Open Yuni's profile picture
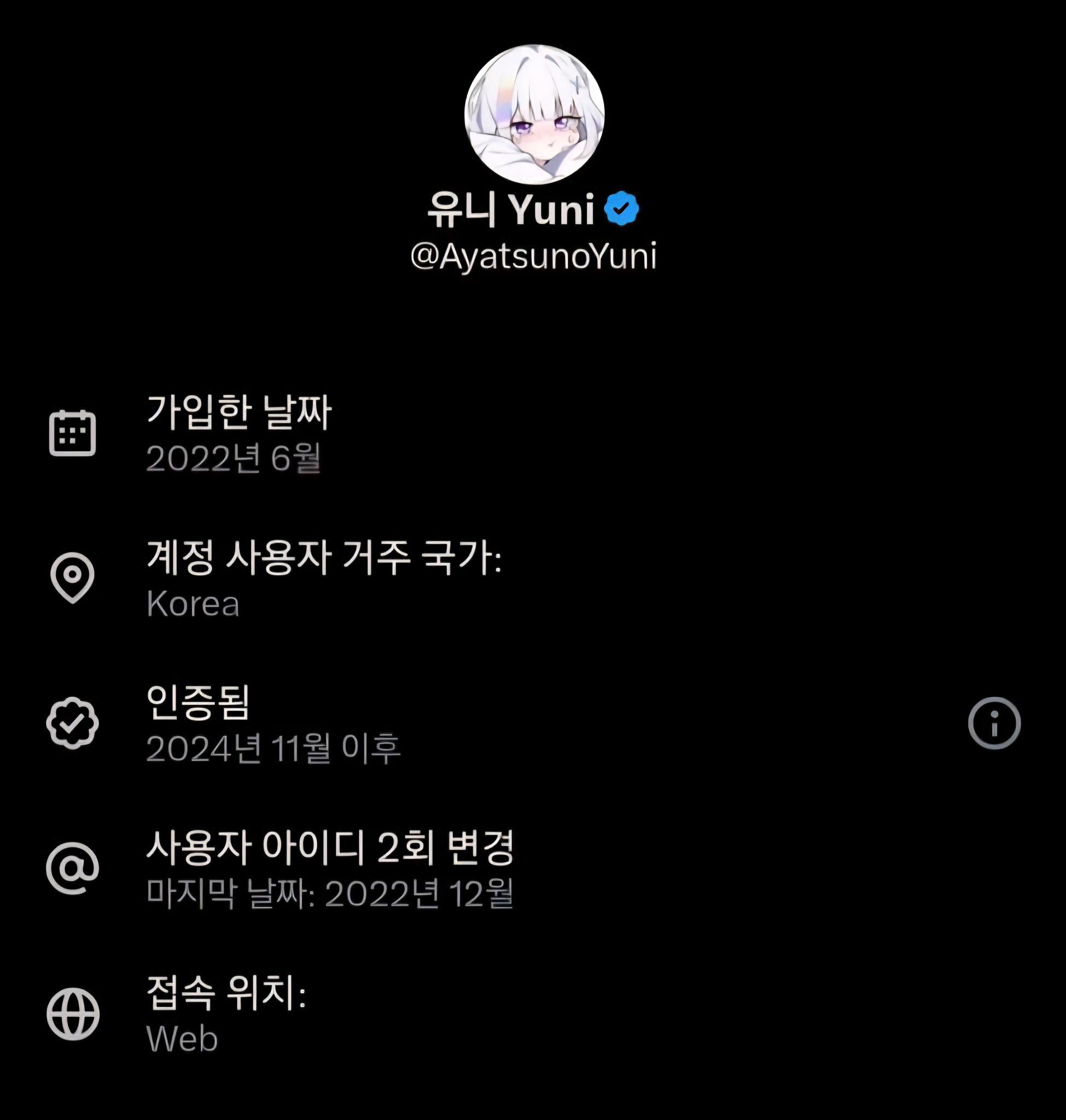 pos(534,114)
